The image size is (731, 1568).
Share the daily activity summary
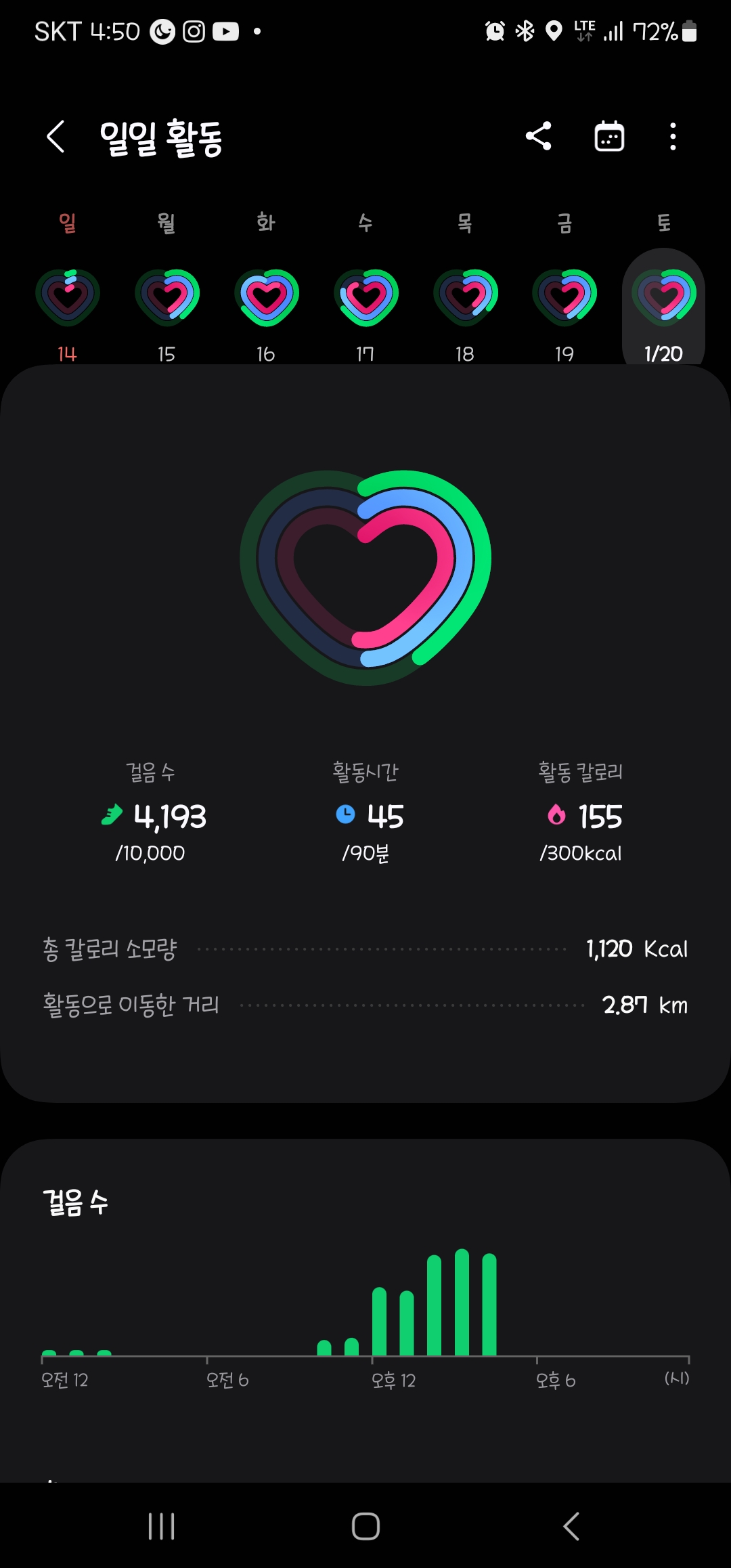539,137
